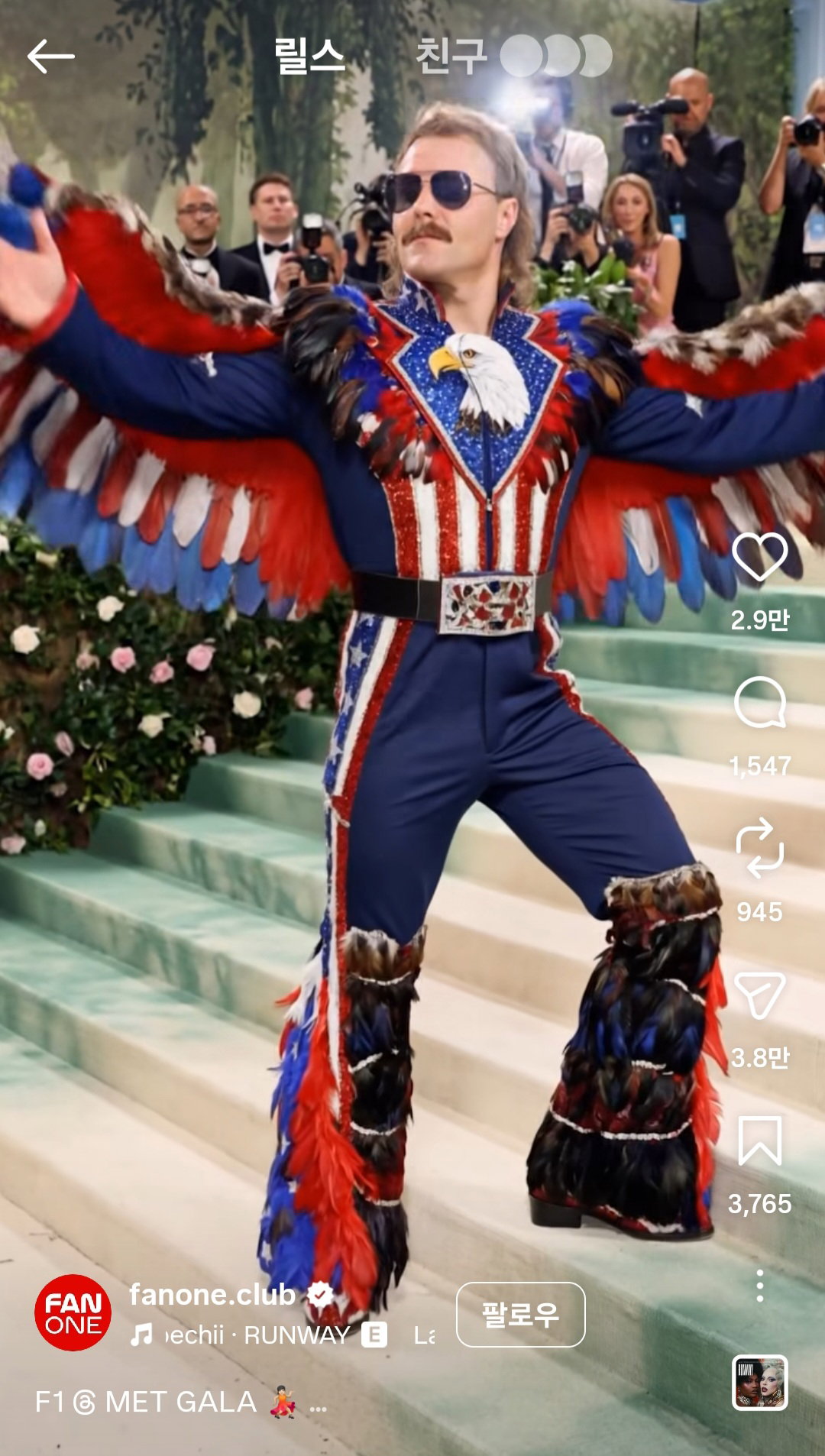Share the reel via paper plane
The height and width of the screenshot is (1456, 825).
click(759, 995)
